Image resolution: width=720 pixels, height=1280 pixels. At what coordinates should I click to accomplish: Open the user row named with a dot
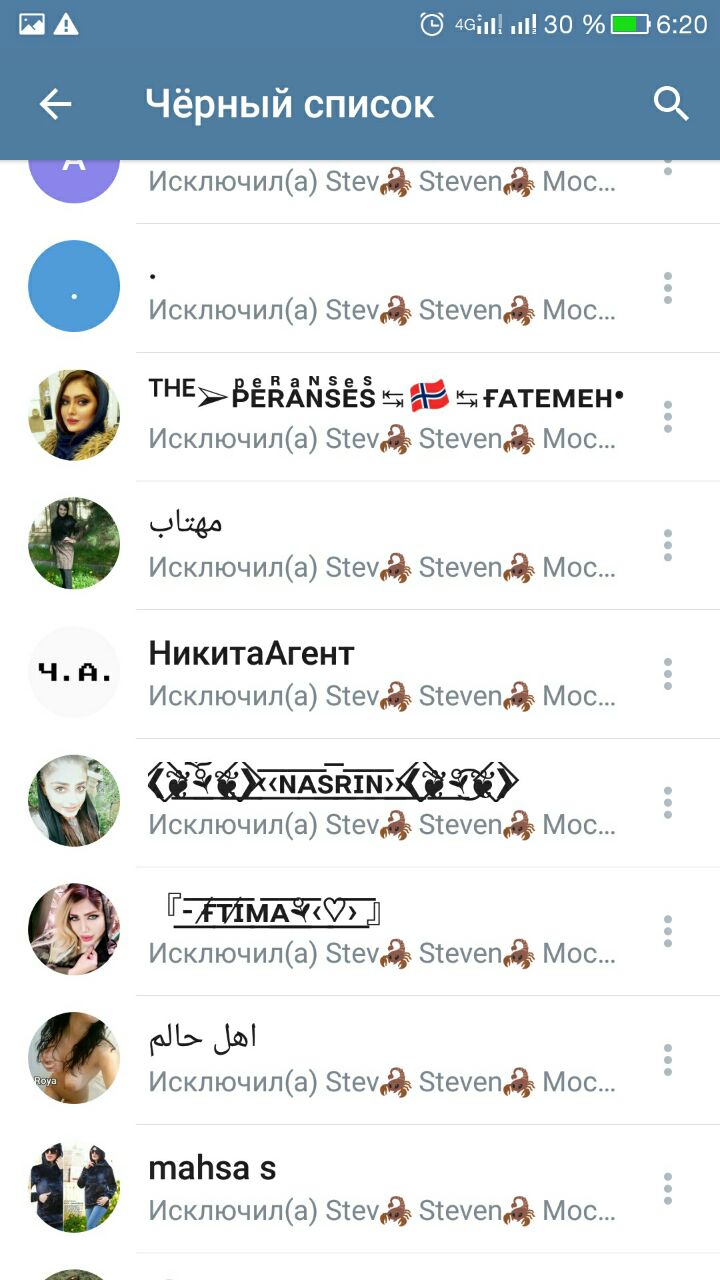tap(380, 288)
